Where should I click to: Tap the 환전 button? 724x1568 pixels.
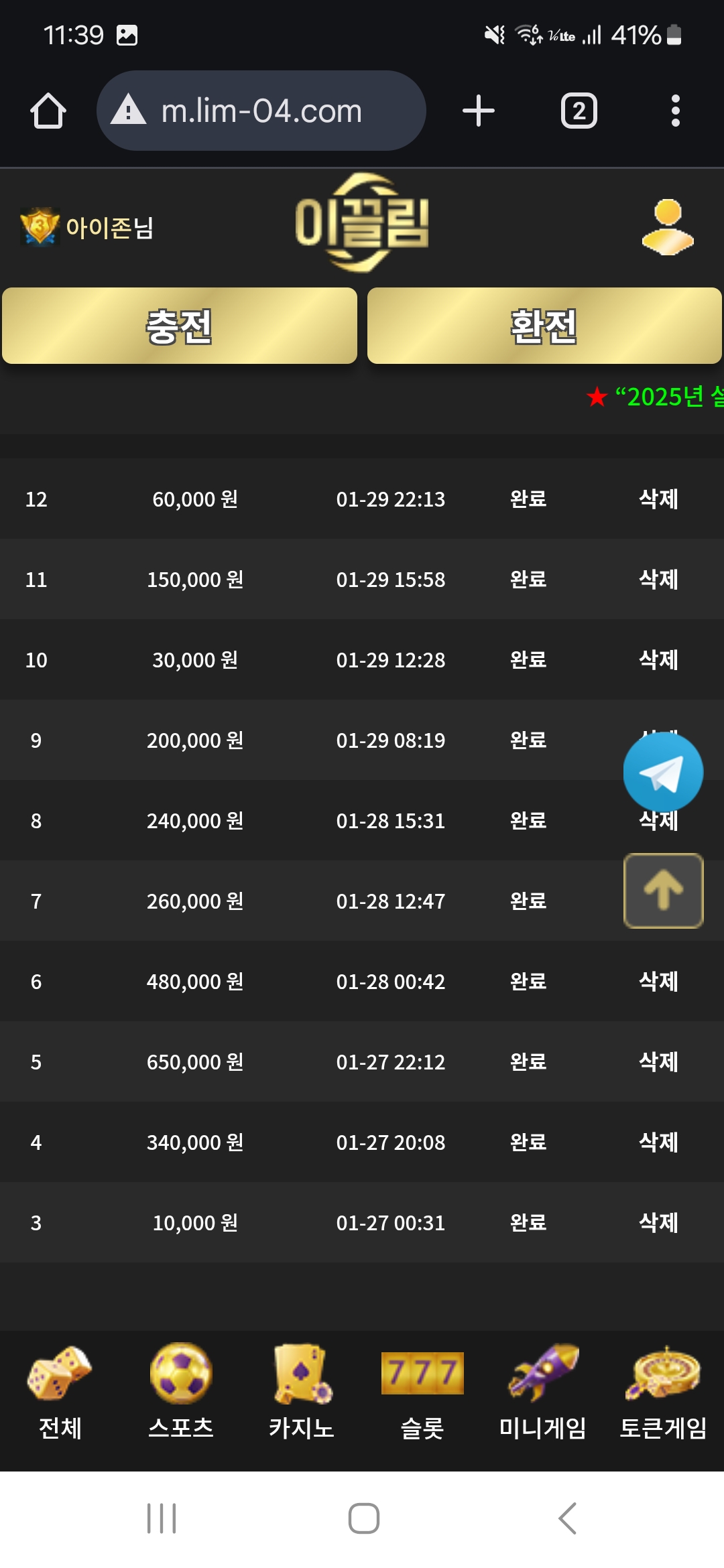[544, 326]
